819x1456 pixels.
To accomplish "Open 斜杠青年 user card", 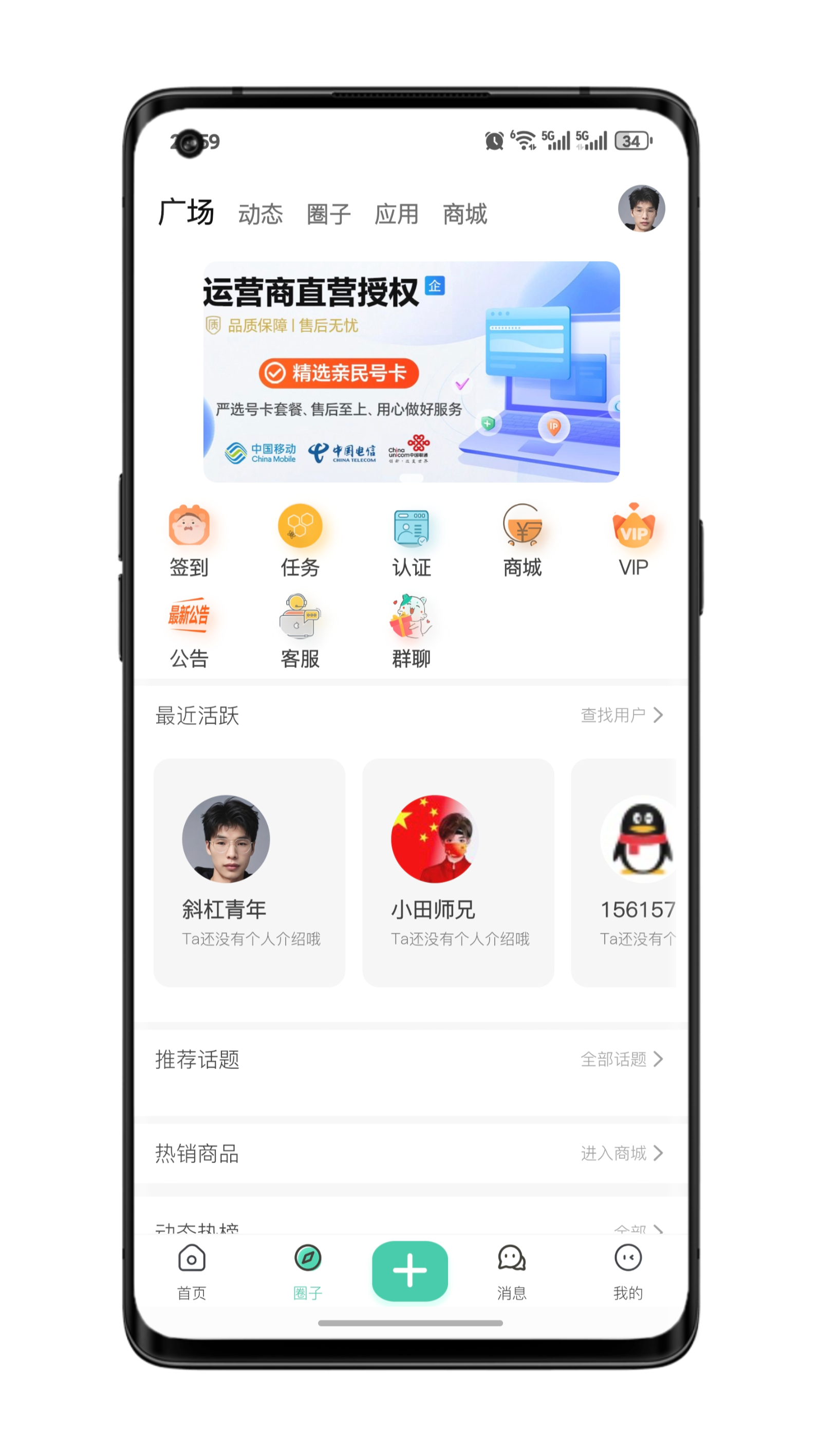I will click(249, 872).
